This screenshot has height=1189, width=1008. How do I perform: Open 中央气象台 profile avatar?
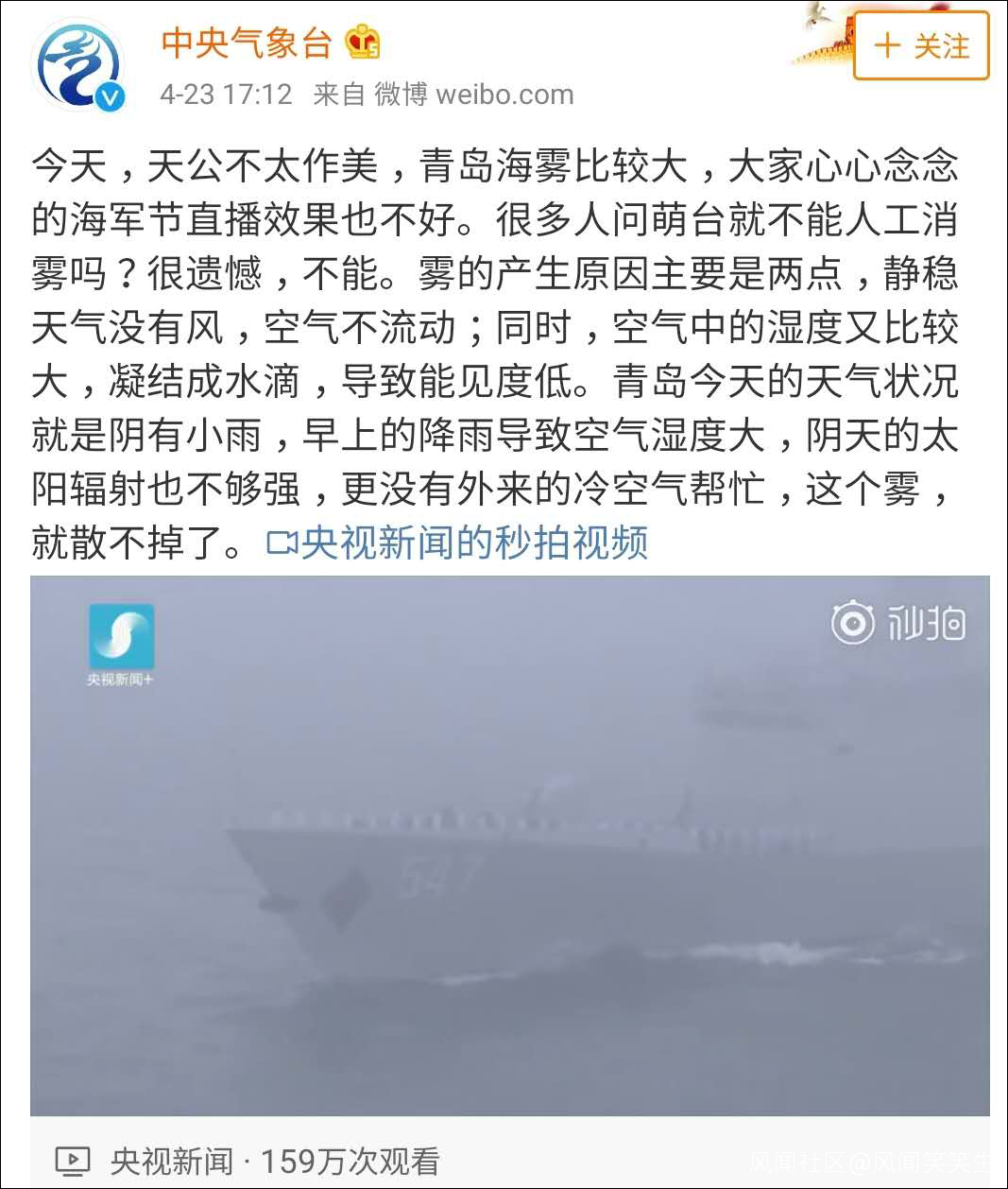(79, 65)
